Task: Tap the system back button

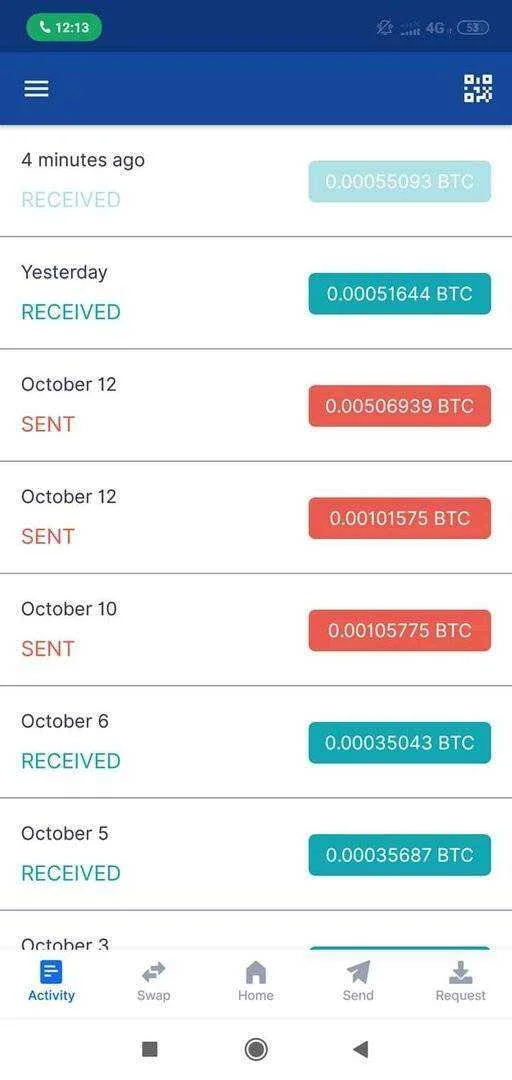Action: pyautogui.click(x=360, y=1049)
